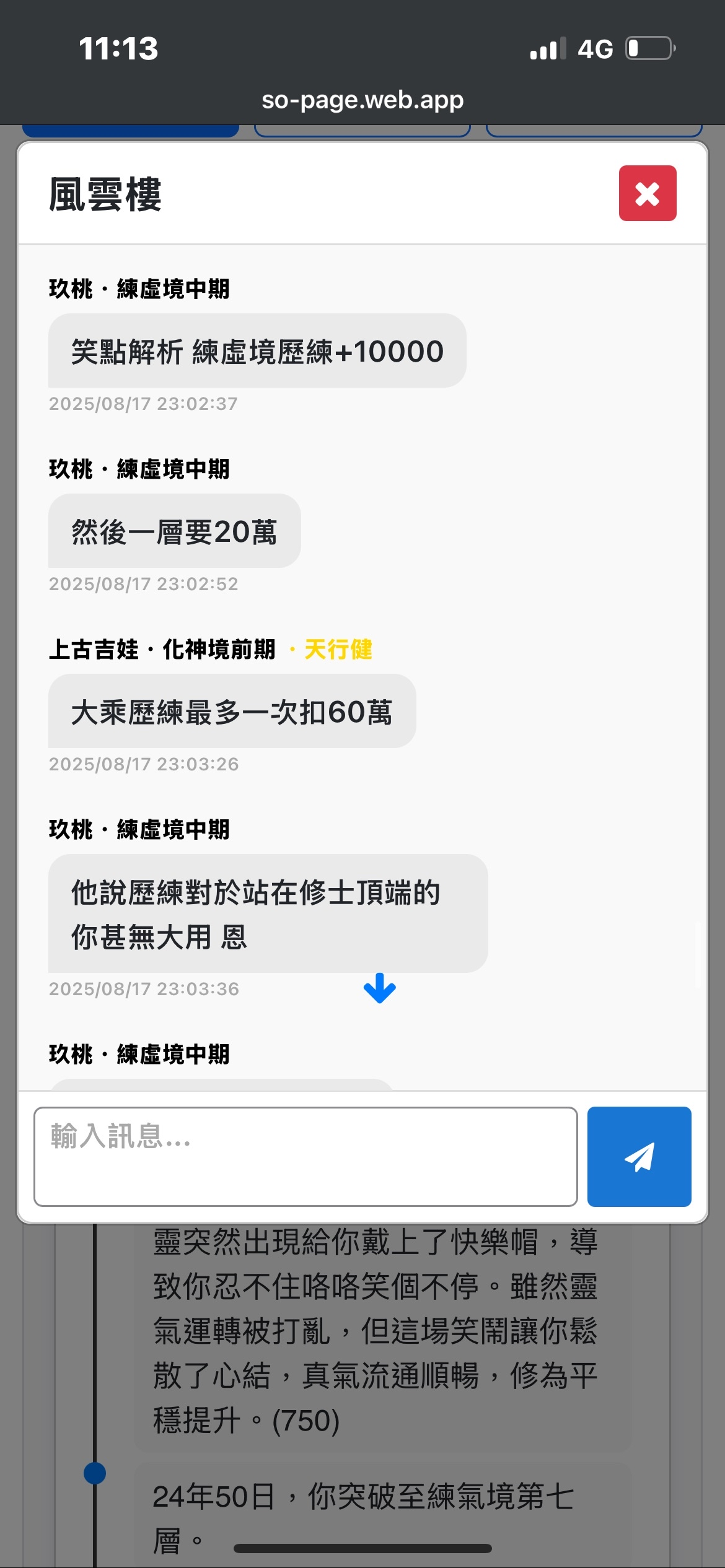Close the 風雲樓 chat dialog
The image size is (725, 1568).
click(x=647, y=193)
